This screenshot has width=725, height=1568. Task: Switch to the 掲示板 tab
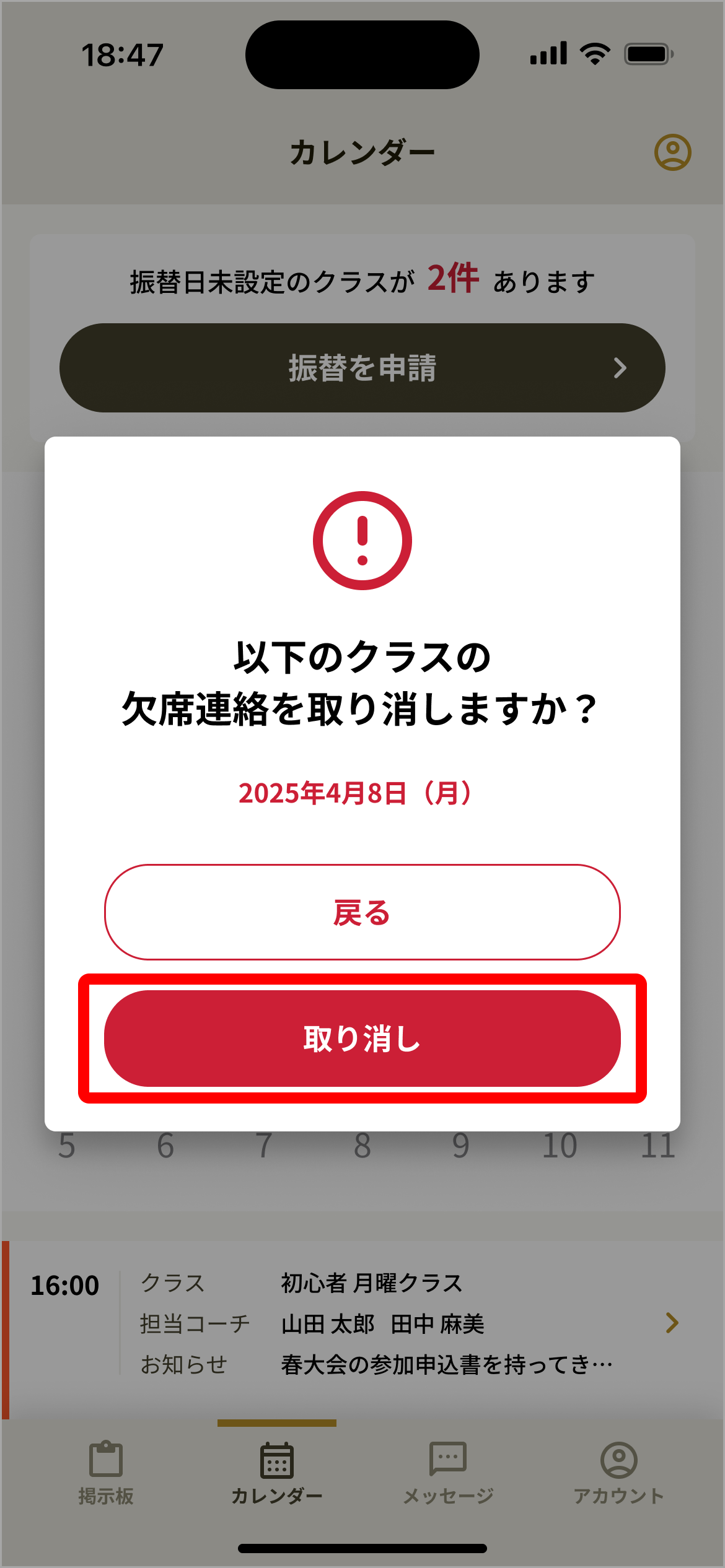106,1473
